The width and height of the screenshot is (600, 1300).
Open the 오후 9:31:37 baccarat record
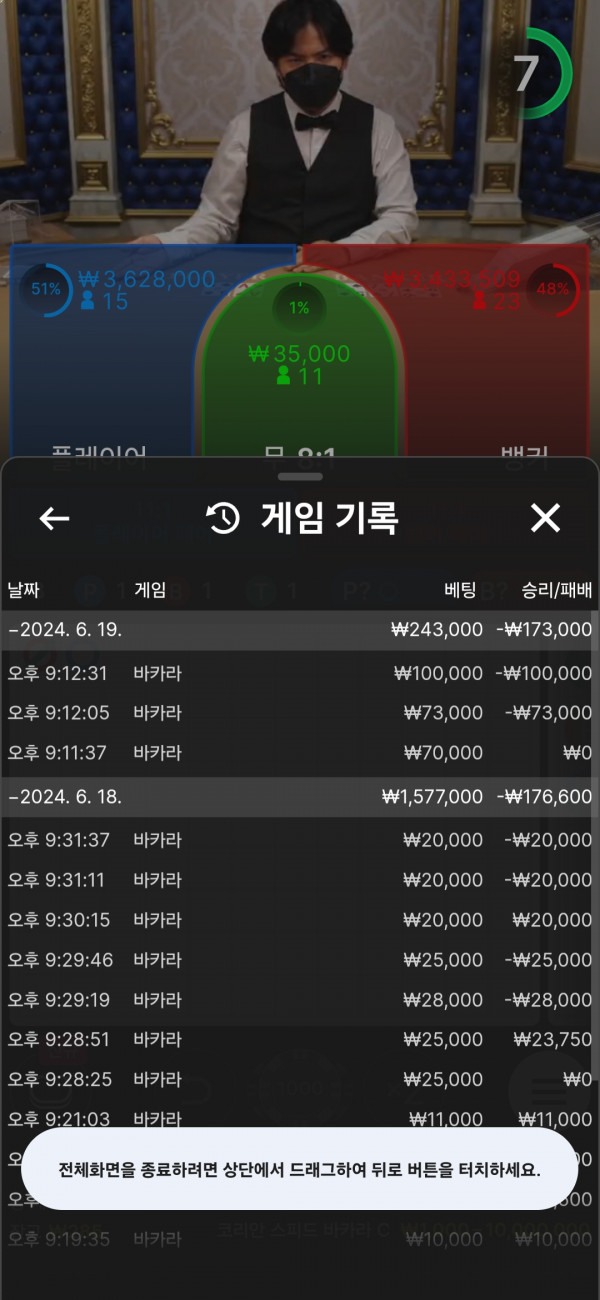pyautogui.click(x=299, y=841)
